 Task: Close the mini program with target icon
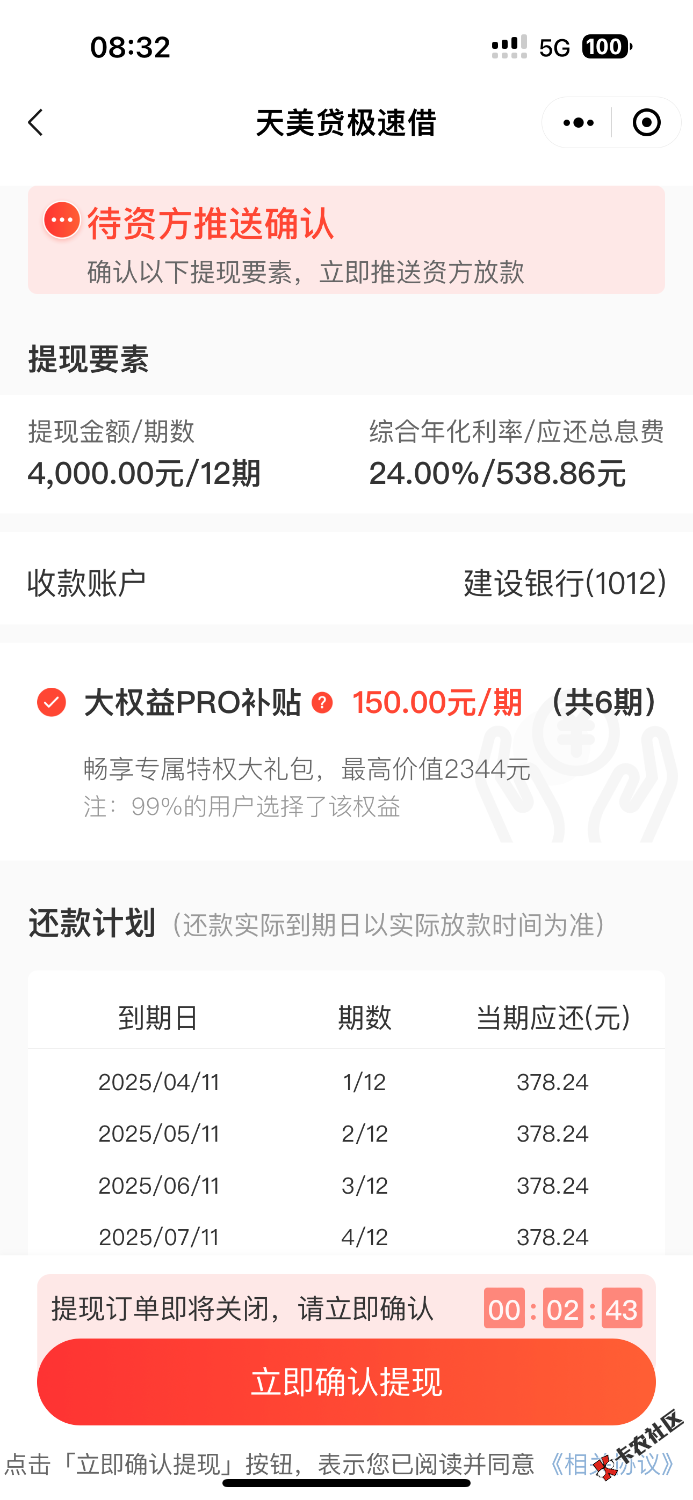647,123
